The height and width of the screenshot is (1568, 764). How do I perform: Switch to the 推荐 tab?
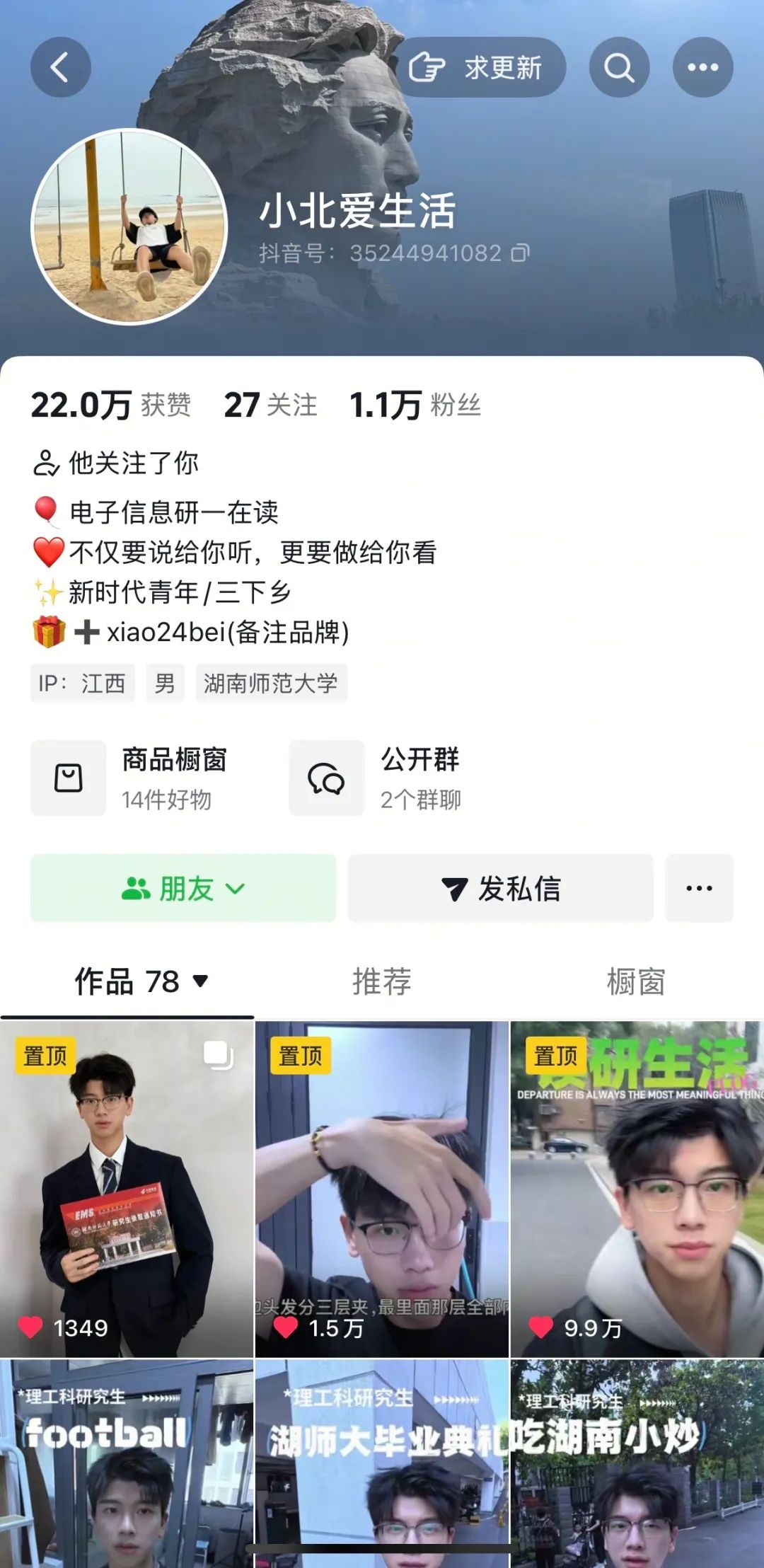[x=382, y=981]
